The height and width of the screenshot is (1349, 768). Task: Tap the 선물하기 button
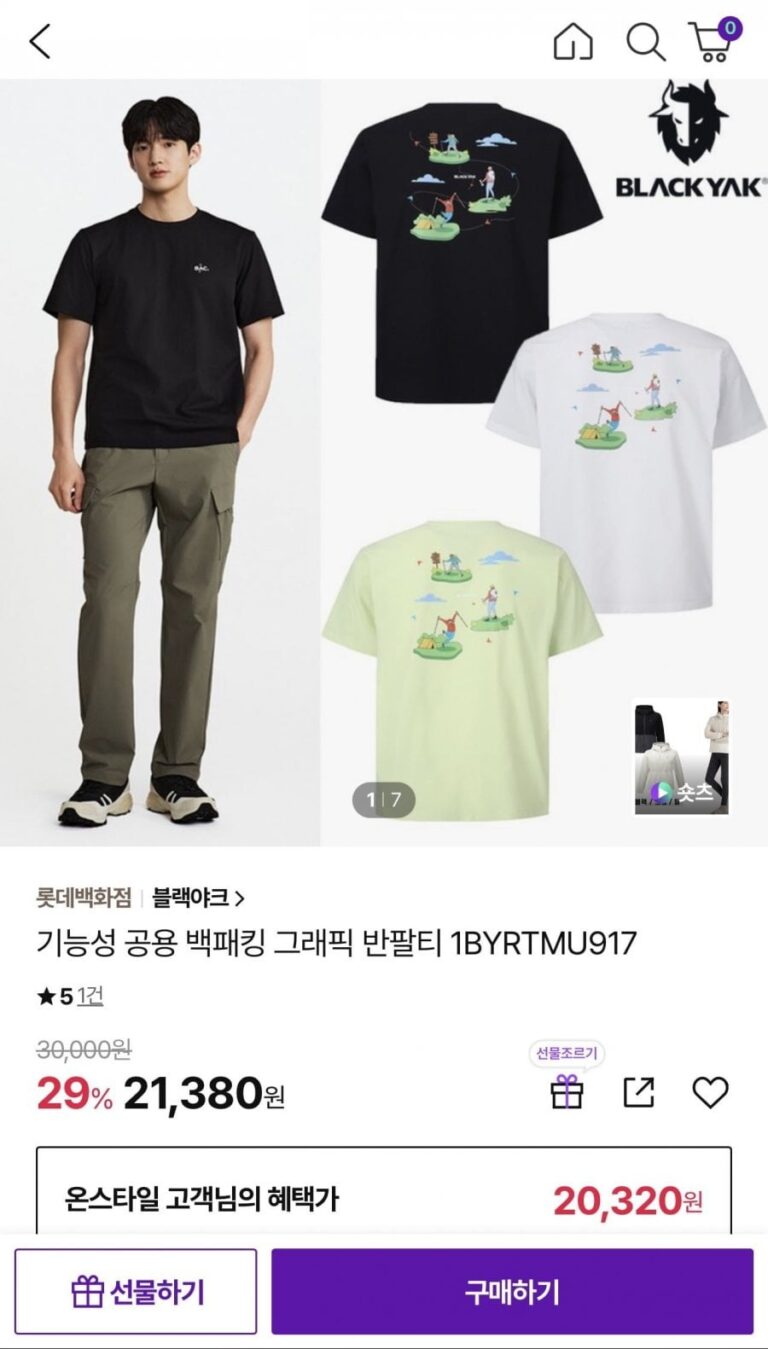tap(136, 1291)
